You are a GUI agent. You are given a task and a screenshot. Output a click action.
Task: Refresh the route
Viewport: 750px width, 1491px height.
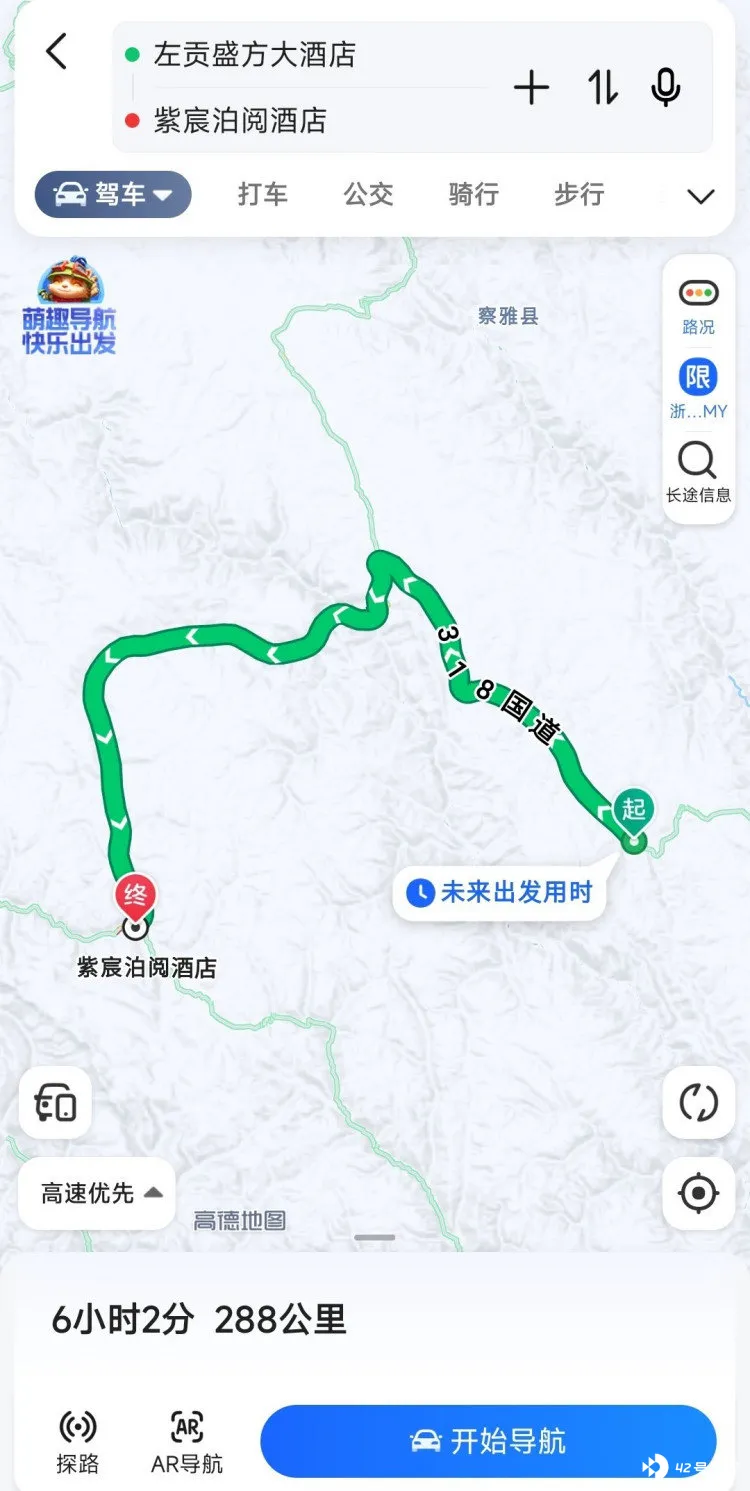(699, 1103)
